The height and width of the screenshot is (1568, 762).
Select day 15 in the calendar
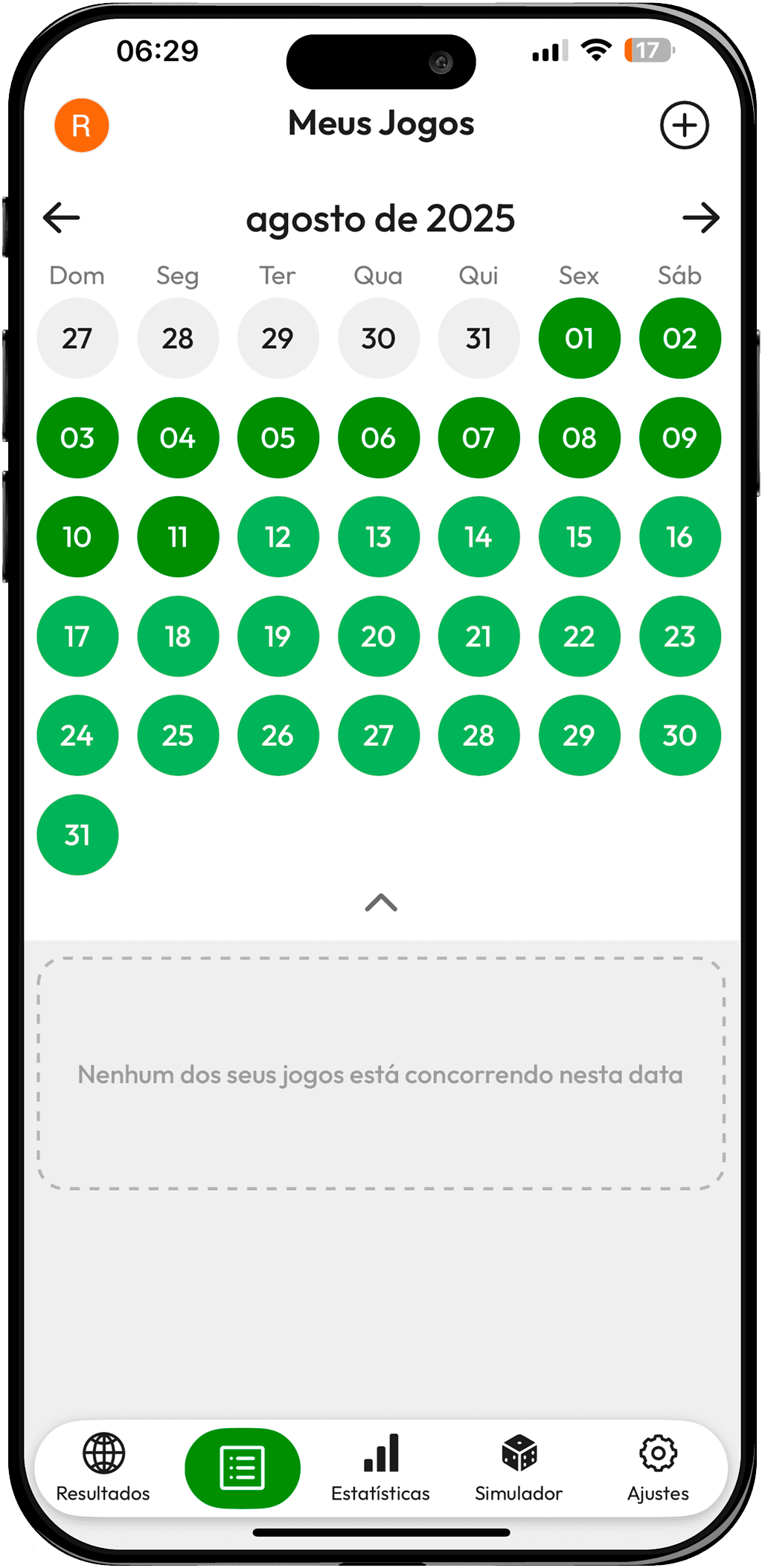(x=579, y=536)
